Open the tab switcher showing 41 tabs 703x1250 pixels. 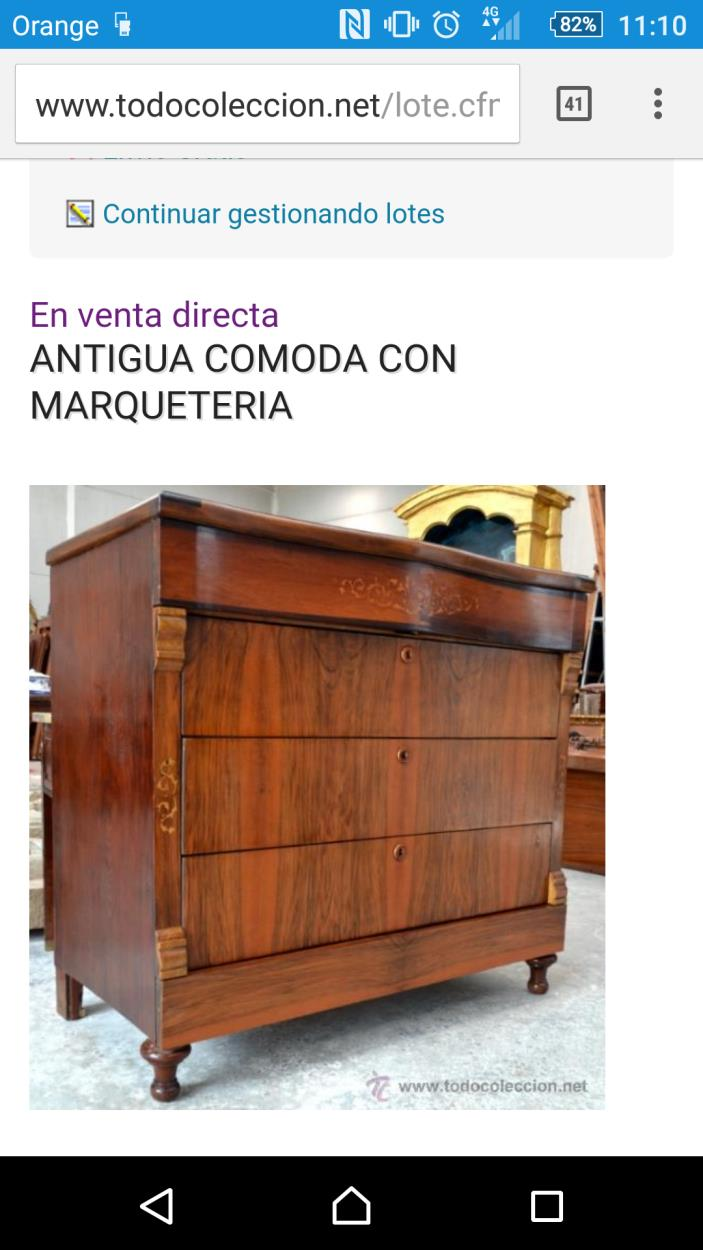tap(573, 104)
